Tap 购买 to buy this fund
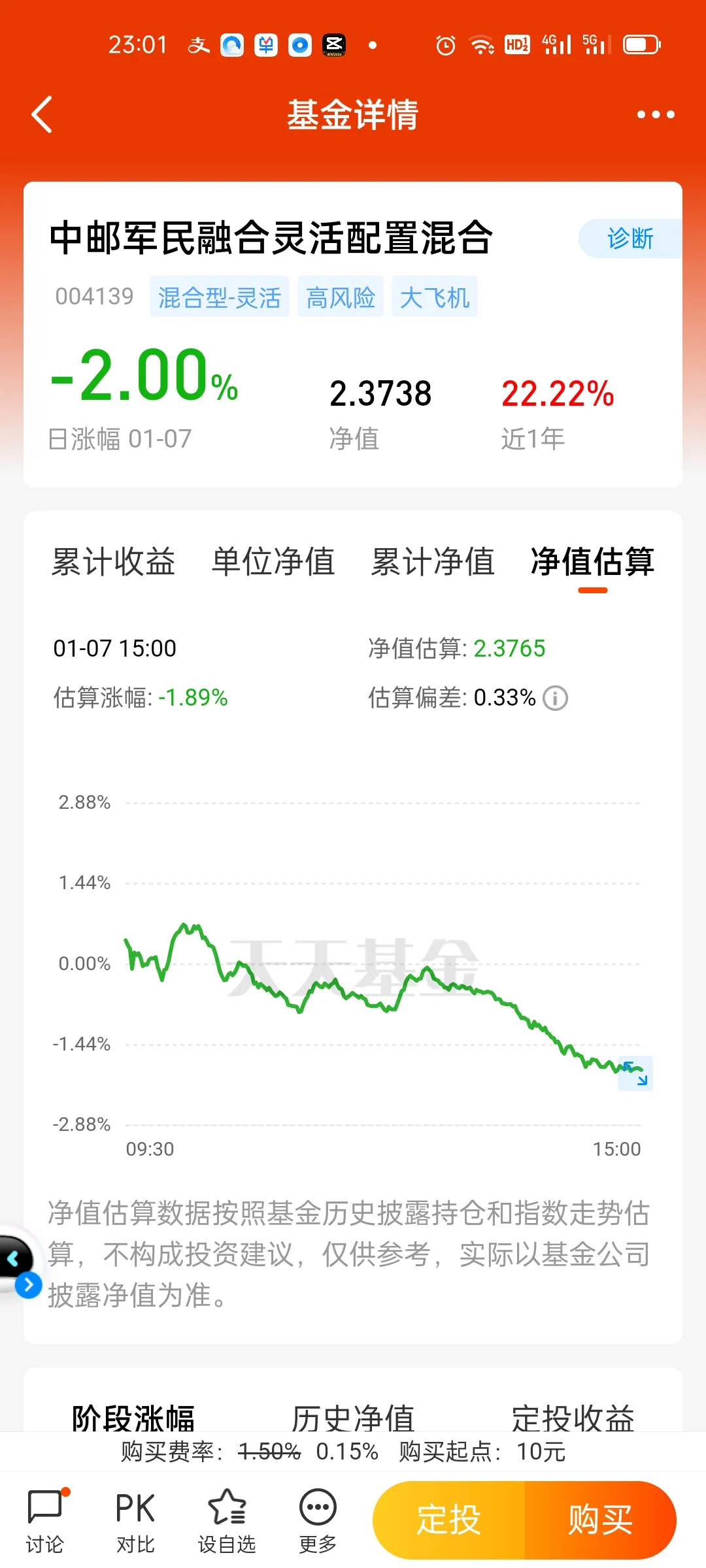The height and width of the screenshot is (1568, 706). click(x=601, y=1520)
